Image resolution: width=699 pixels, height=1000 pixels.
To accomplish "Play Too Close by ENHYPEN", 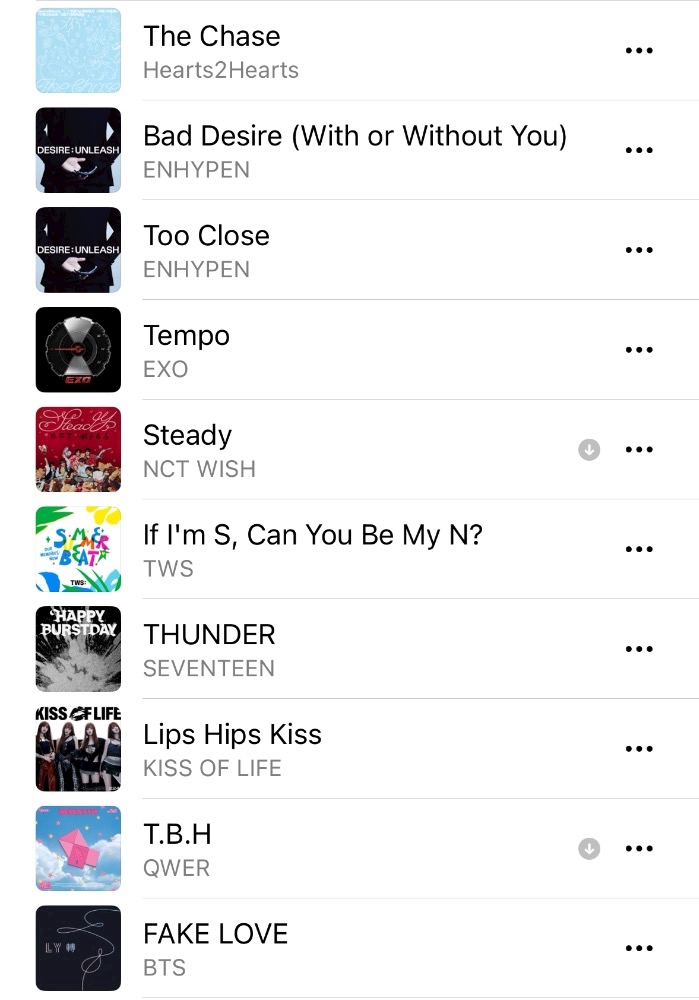I will 350,250.
